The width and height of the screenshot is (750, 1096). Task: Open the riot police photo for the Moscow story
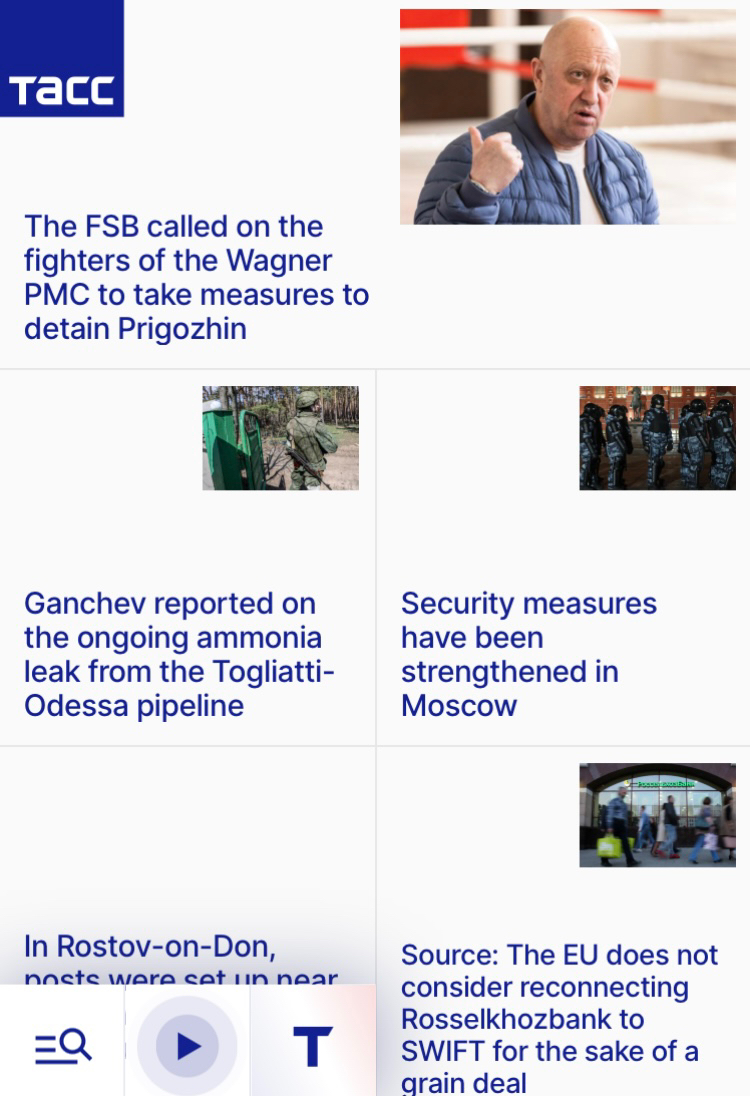657,438
